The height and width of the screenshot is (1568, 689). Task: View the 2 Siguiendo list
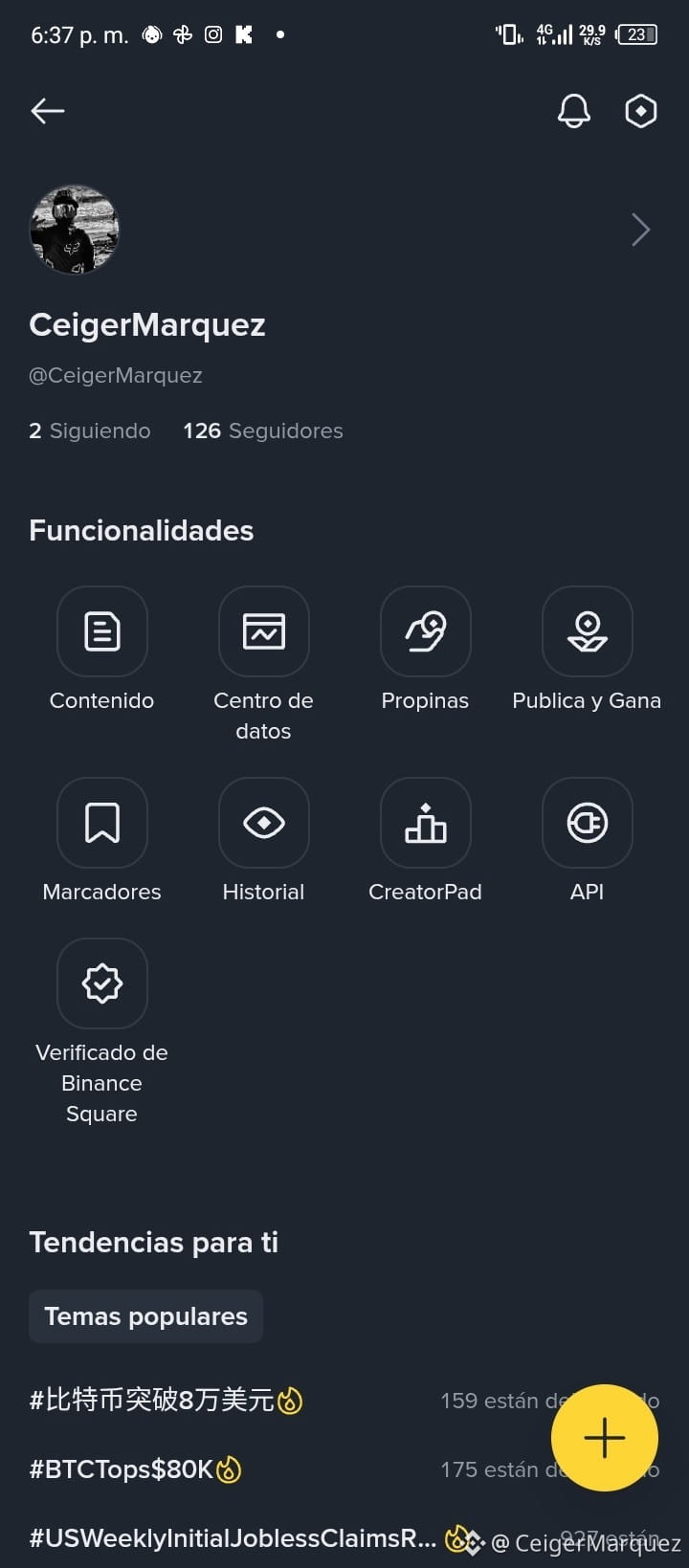(90, 431)
